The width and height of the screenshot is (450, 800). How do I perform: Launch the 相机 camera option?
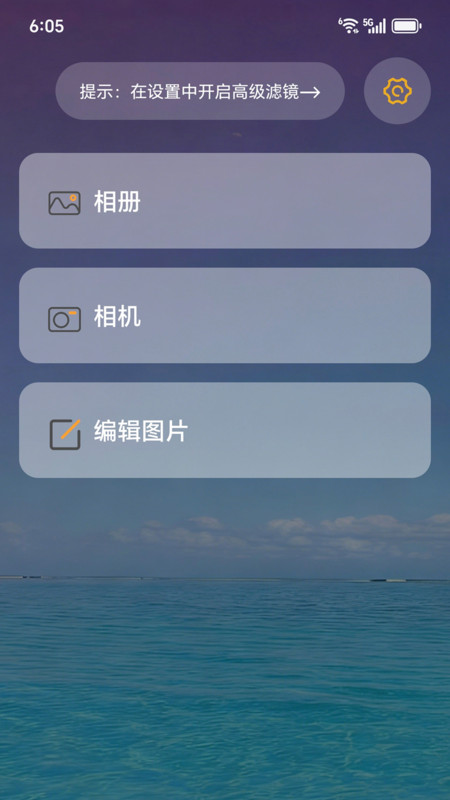tap(224, 316)
